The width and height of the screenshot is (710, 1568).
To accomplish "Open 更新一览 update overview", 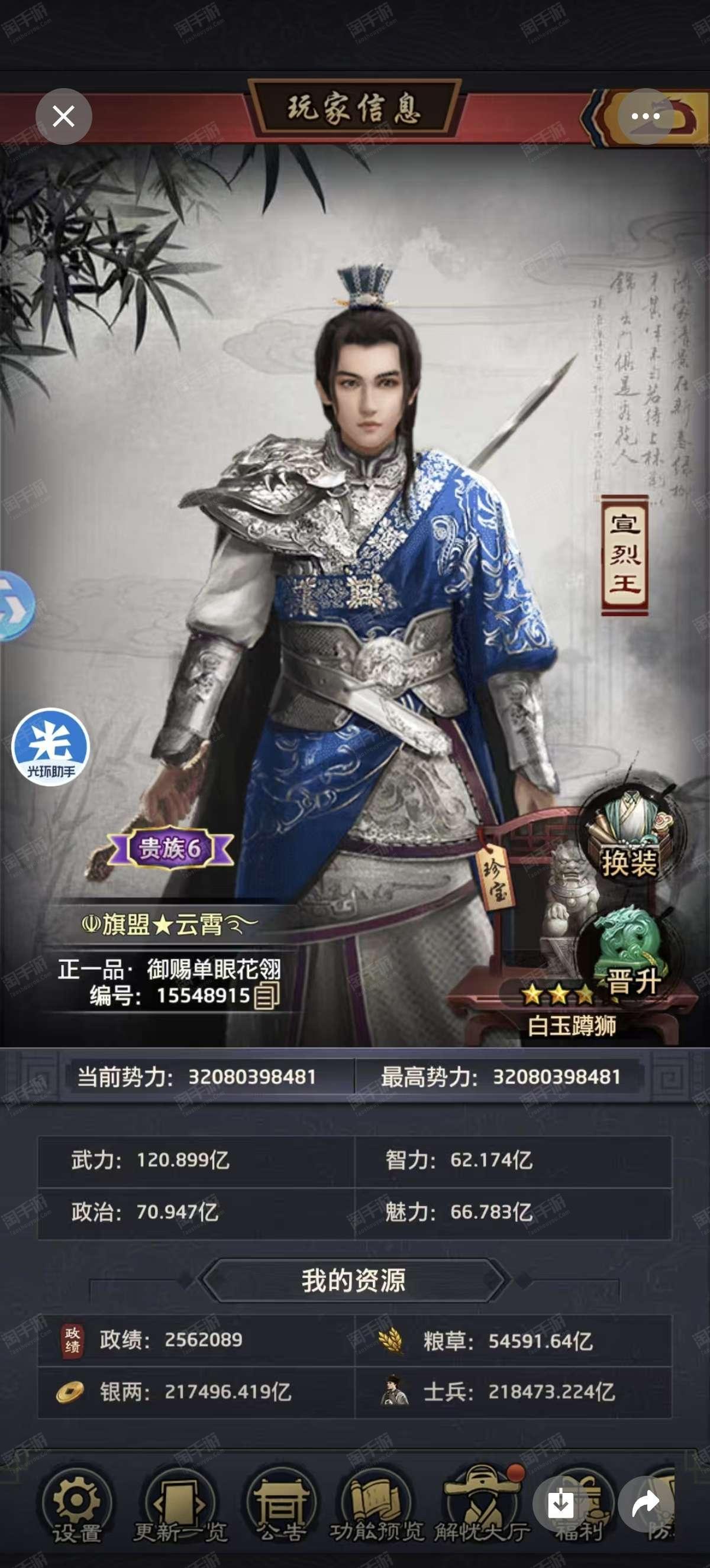I will (181, 1509).
